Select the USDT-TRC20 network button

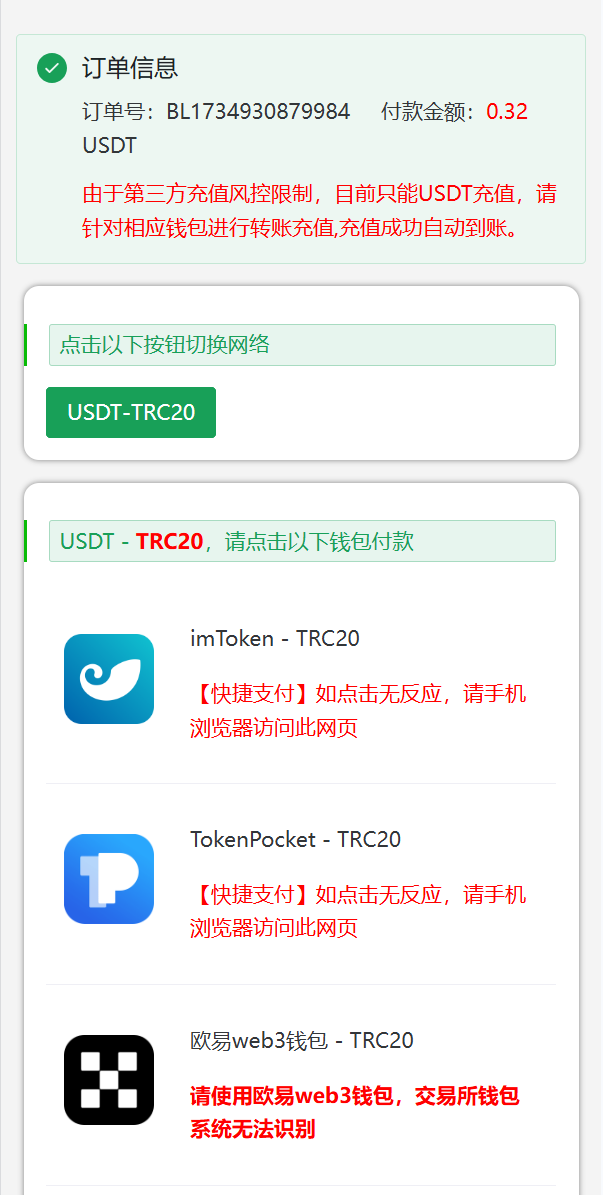tap(131, 412)
